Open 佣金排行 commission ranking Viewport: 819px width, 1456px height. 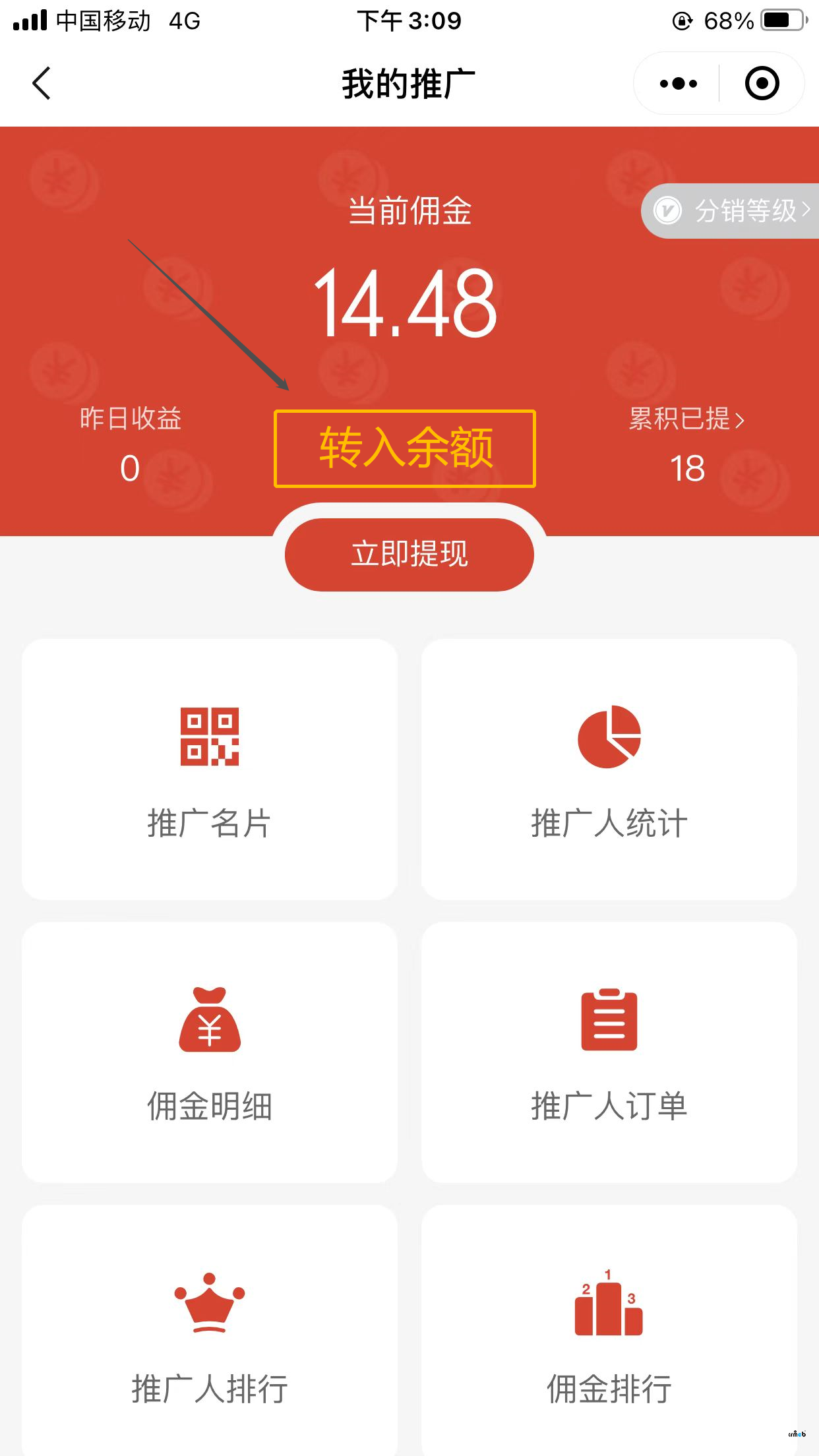pos(609,1332)
